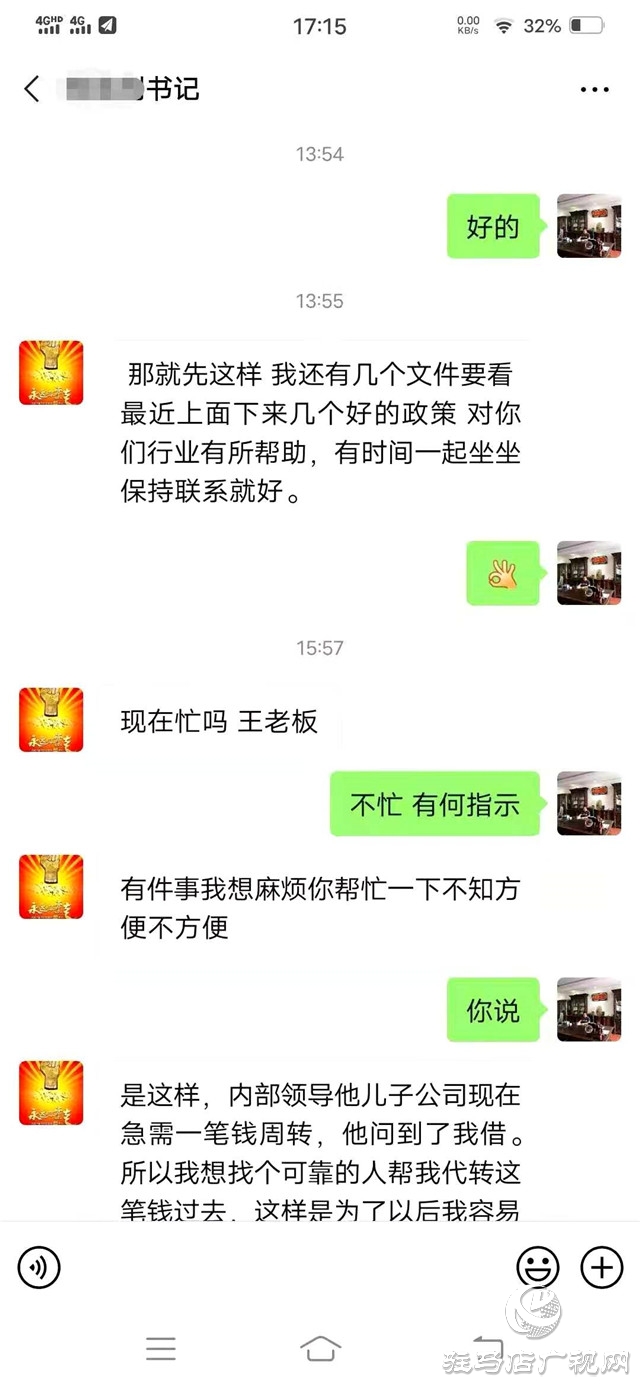Open my avatar beside 不忙 有何指示
The image size is (640, 1386).
click(588, 803)
